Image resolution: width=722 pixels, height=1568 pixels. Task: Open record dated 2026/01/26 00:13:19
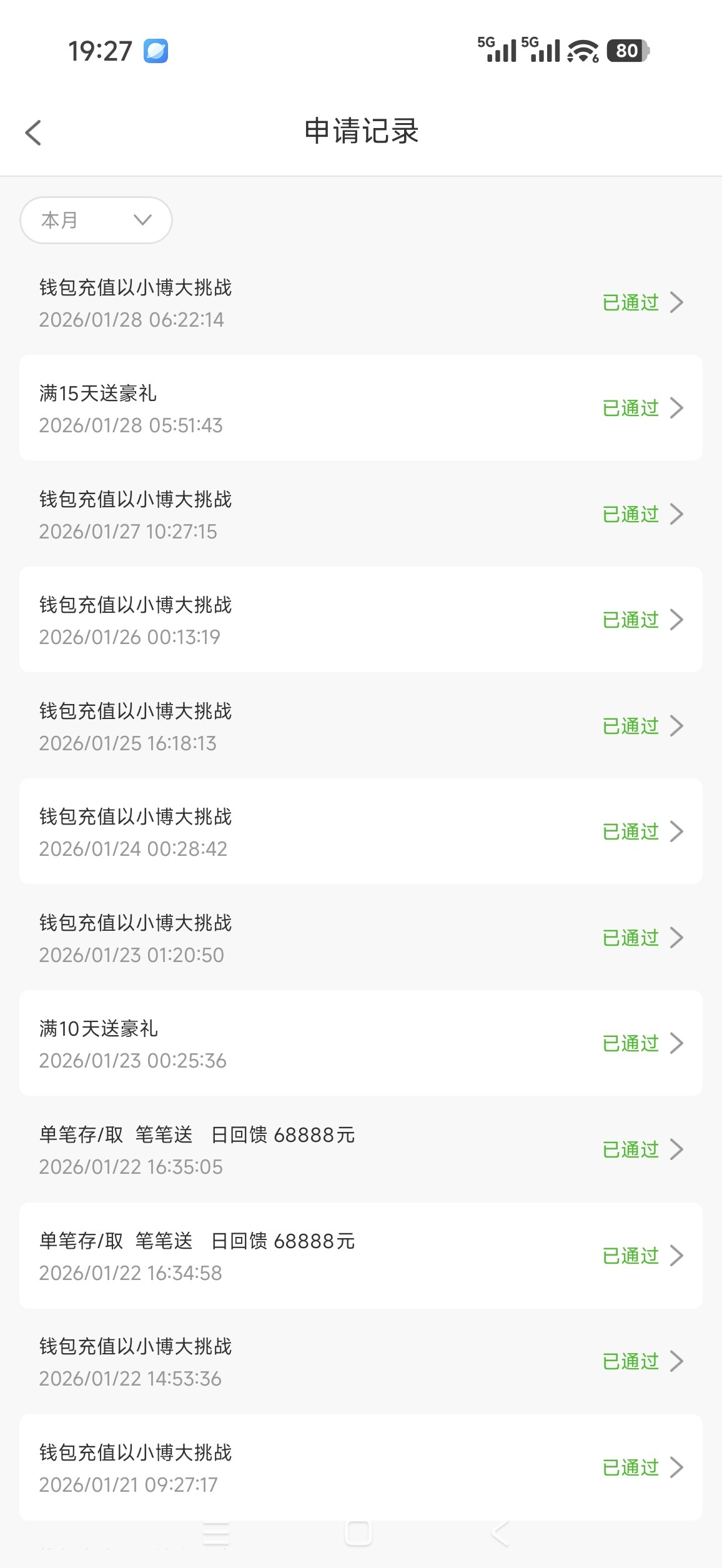point(361,620)
